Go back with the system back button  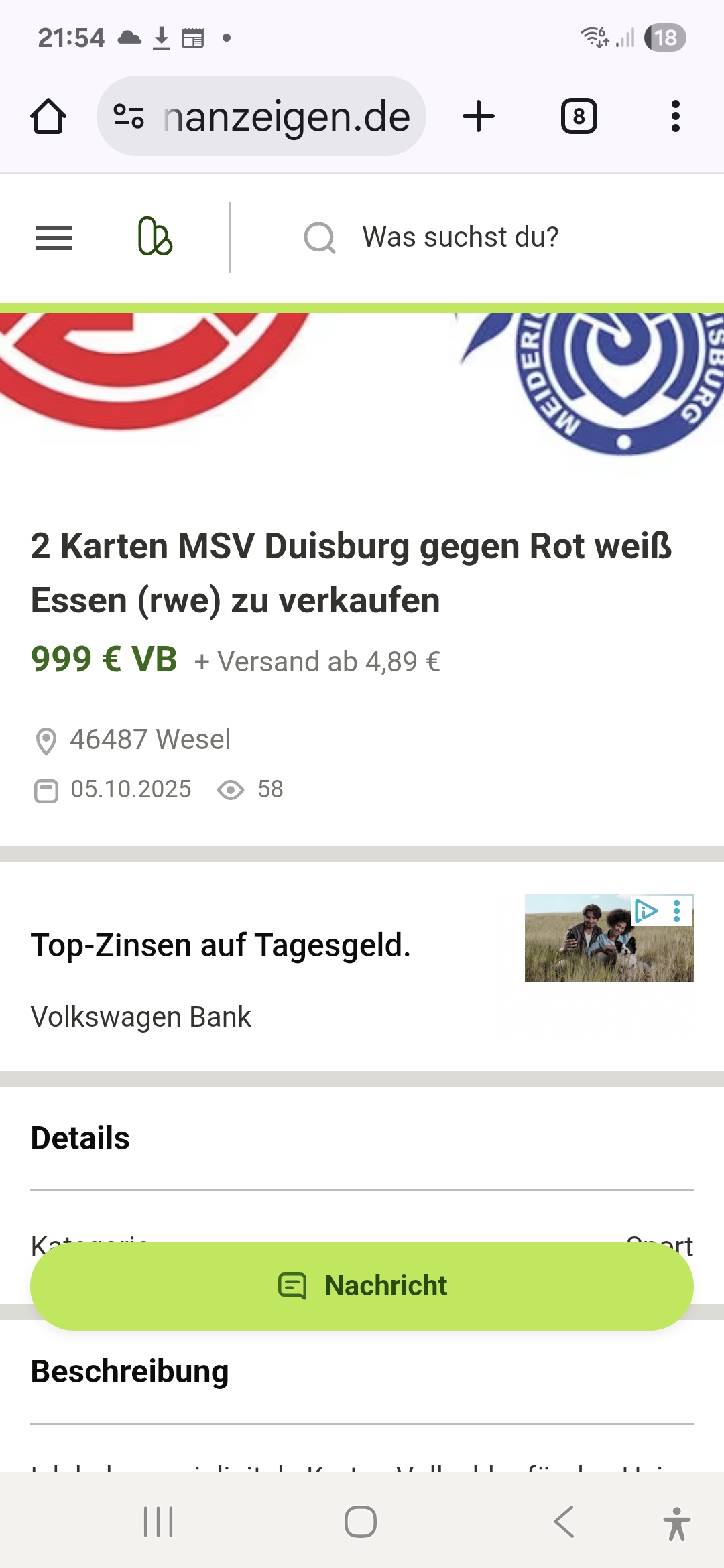564,1522
